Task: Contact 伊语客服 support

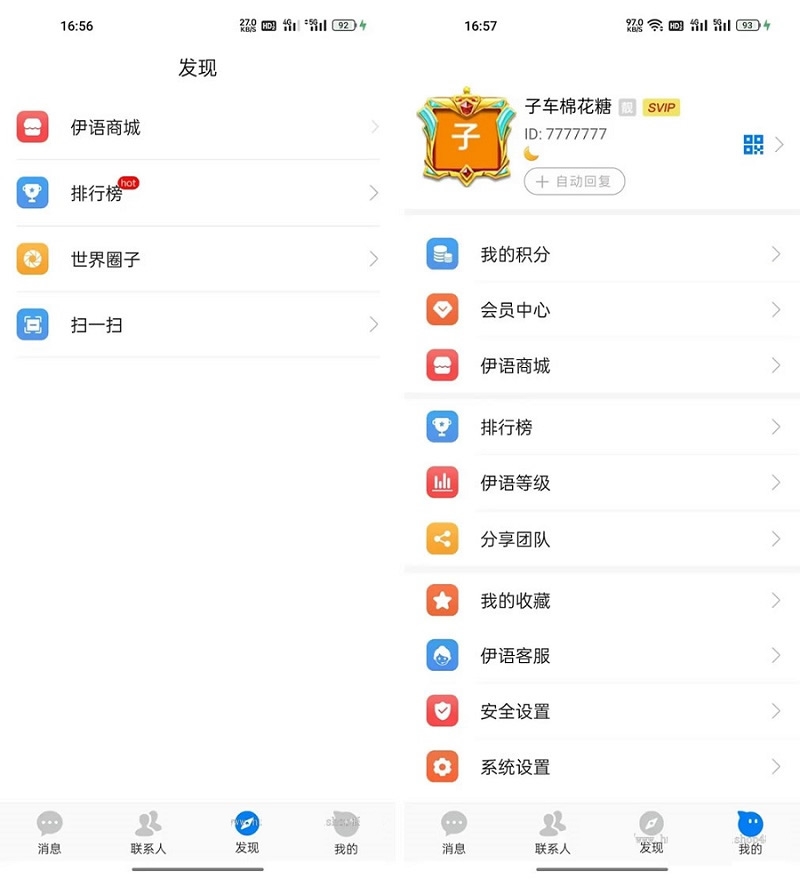Action: click(602, 656)
